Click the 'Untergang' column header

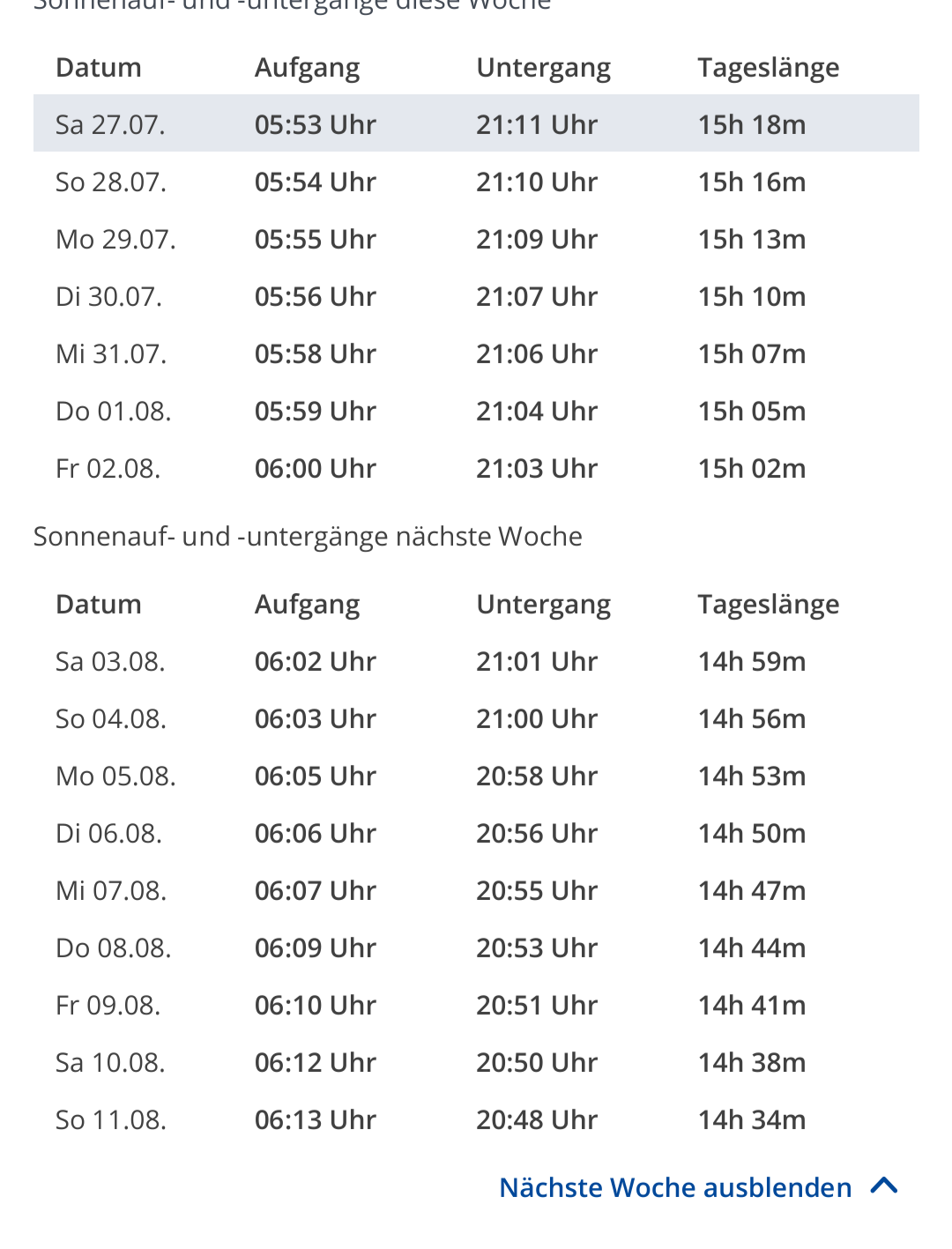click(544, 67)
